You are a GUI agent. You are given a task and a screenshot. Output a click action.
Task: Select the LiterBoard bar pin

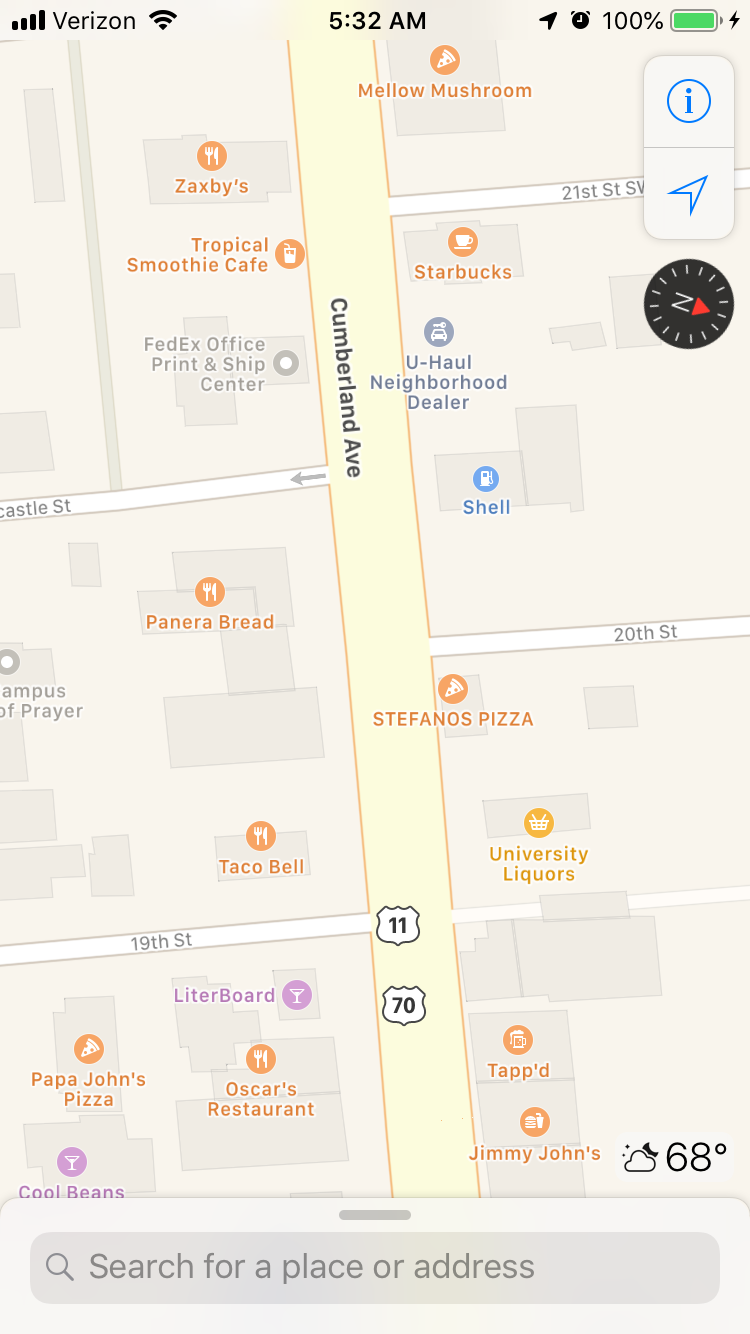pyautogui.click(x=296, y=995)
